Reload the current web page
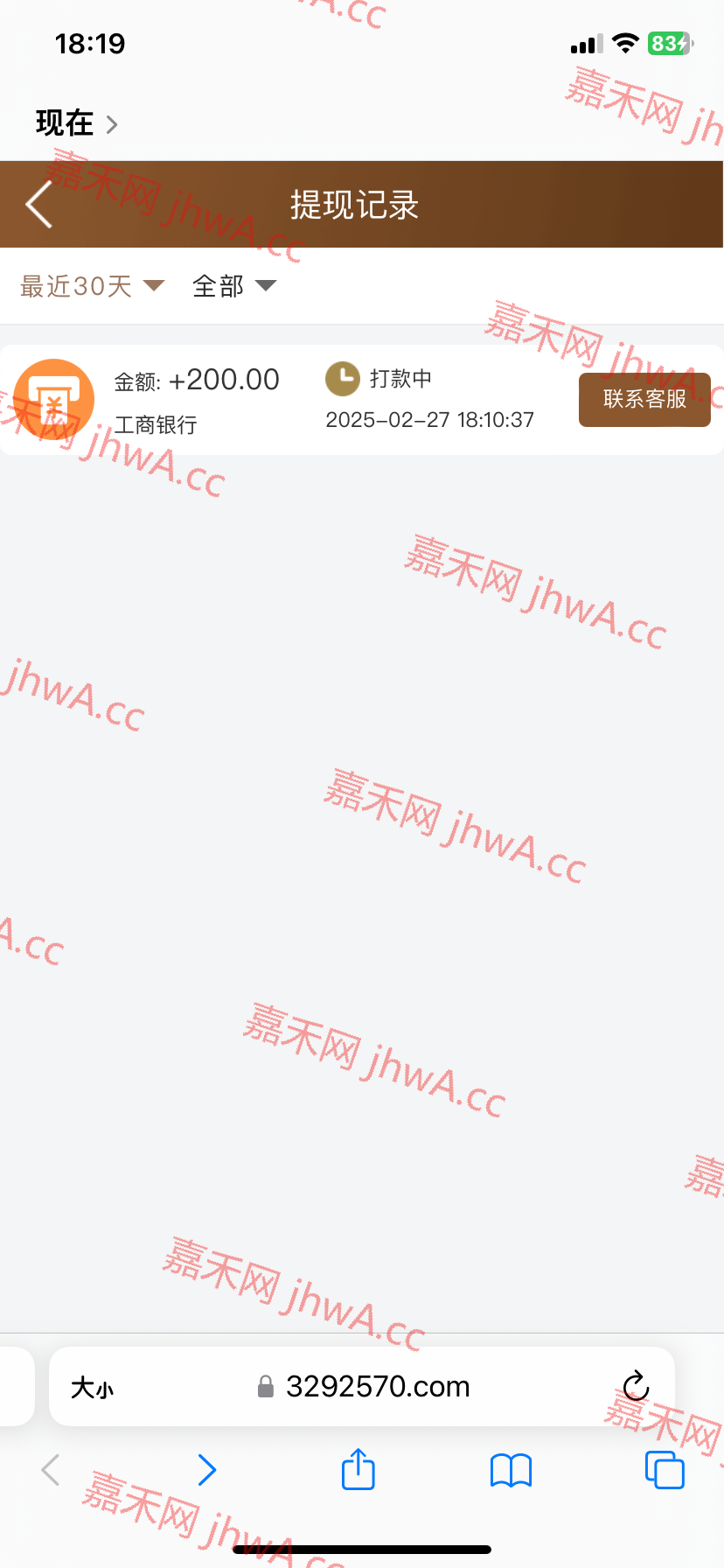 636,1387
